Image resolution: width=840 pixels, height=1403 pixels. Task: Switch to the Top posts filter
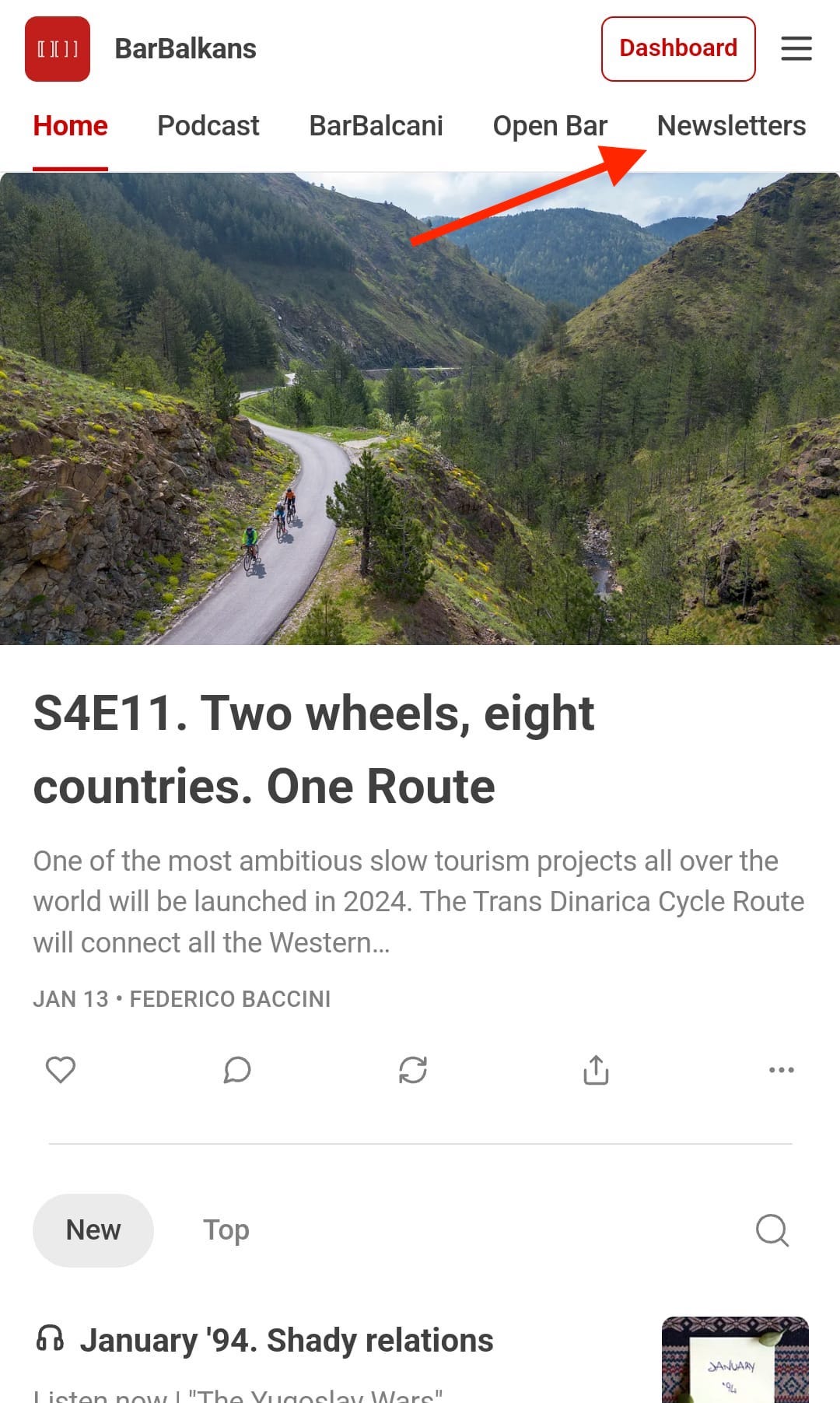pyautogui.click(x=226, y=1230)
